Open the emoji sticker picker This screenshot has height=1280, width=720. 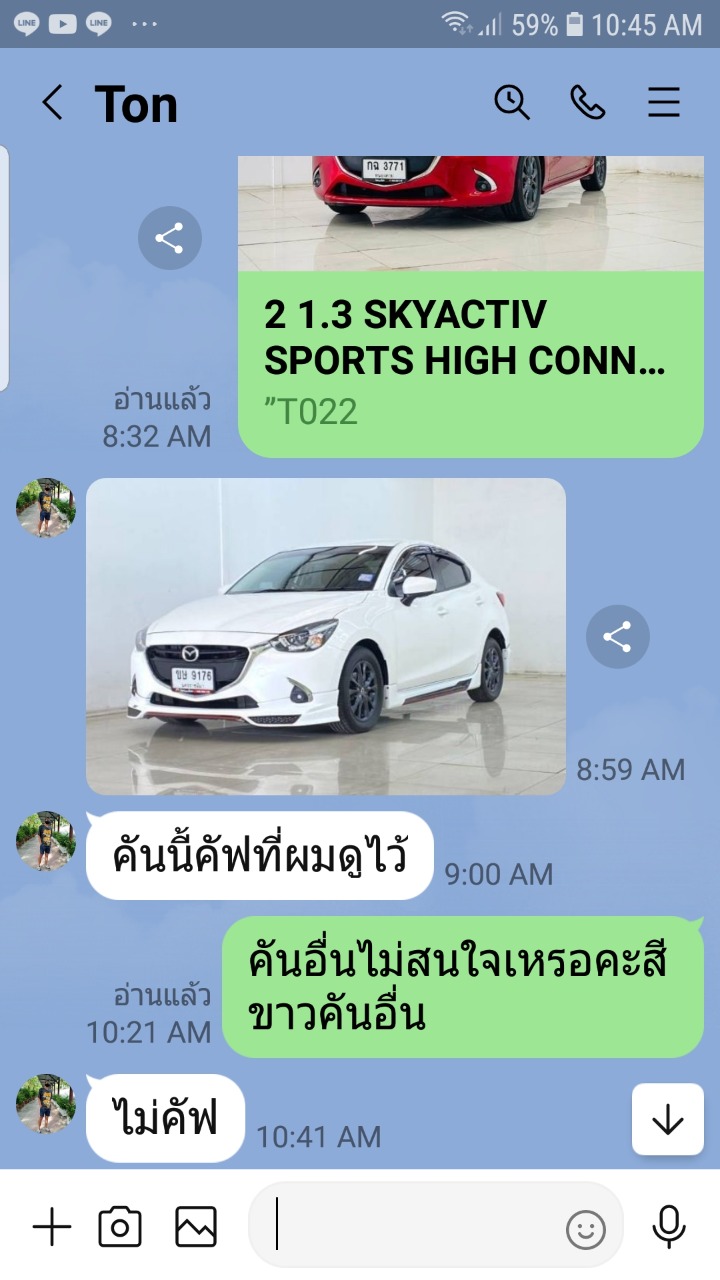(586, 1229)
